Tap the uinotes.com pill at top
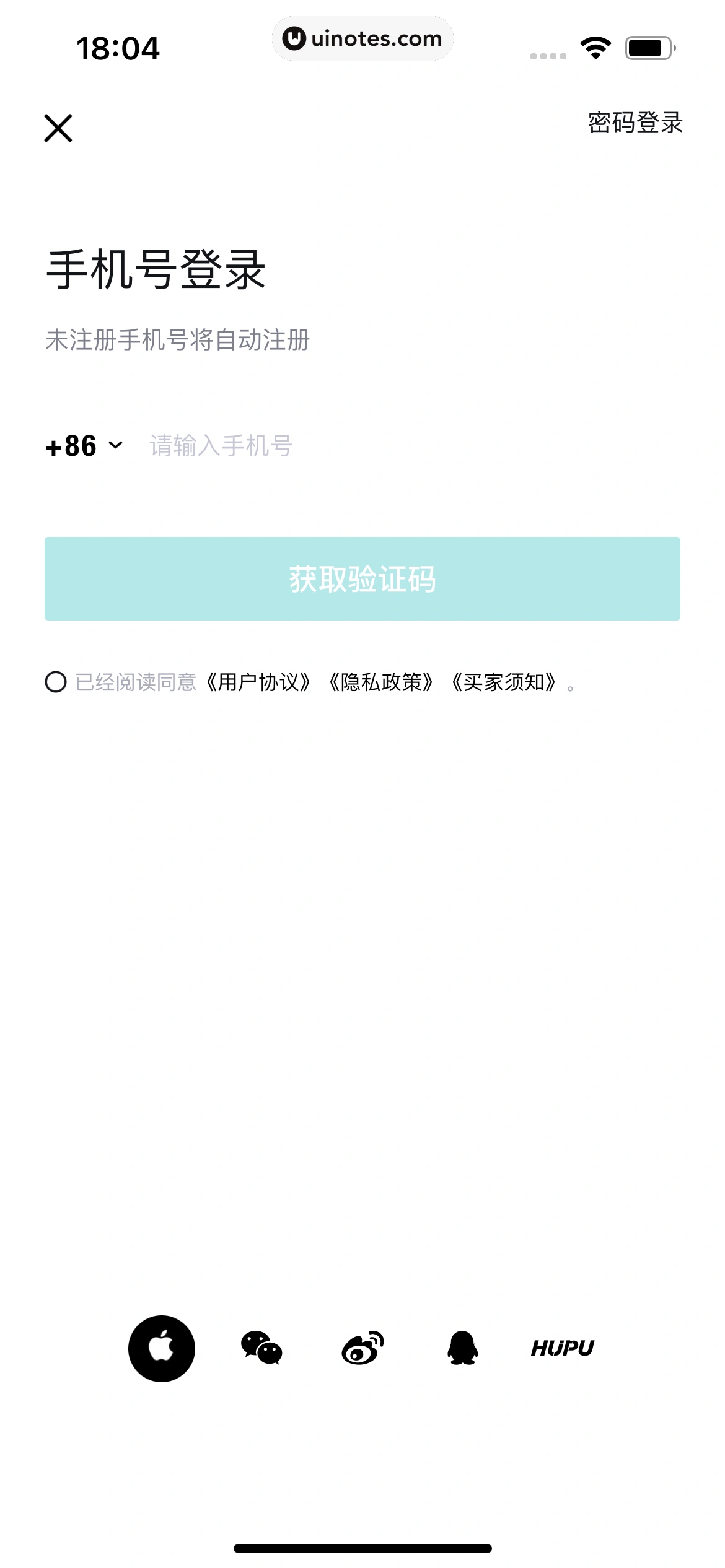 point(362,38)
